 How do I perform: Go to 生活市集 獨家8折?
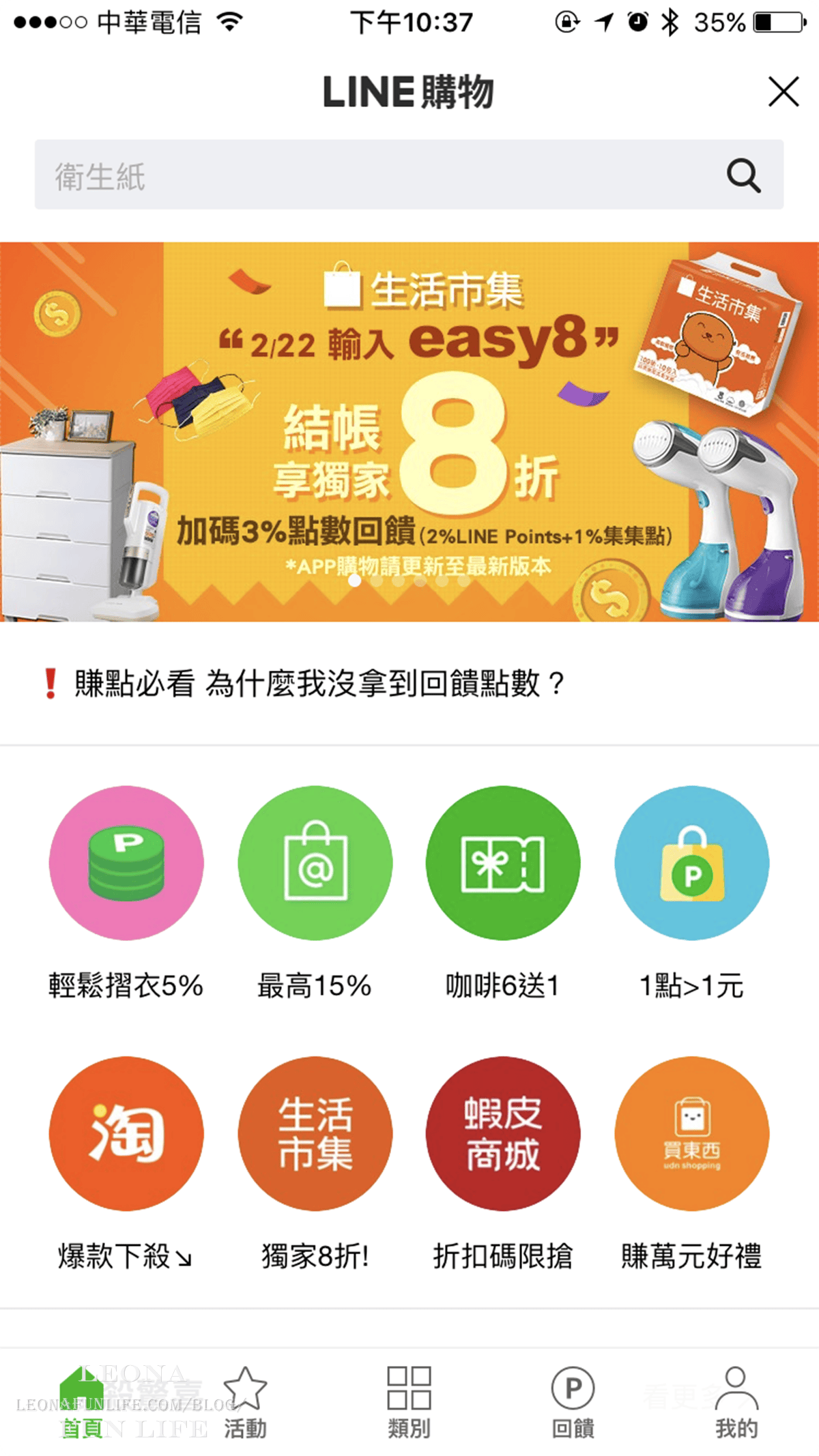click(x=315, y=1133)
